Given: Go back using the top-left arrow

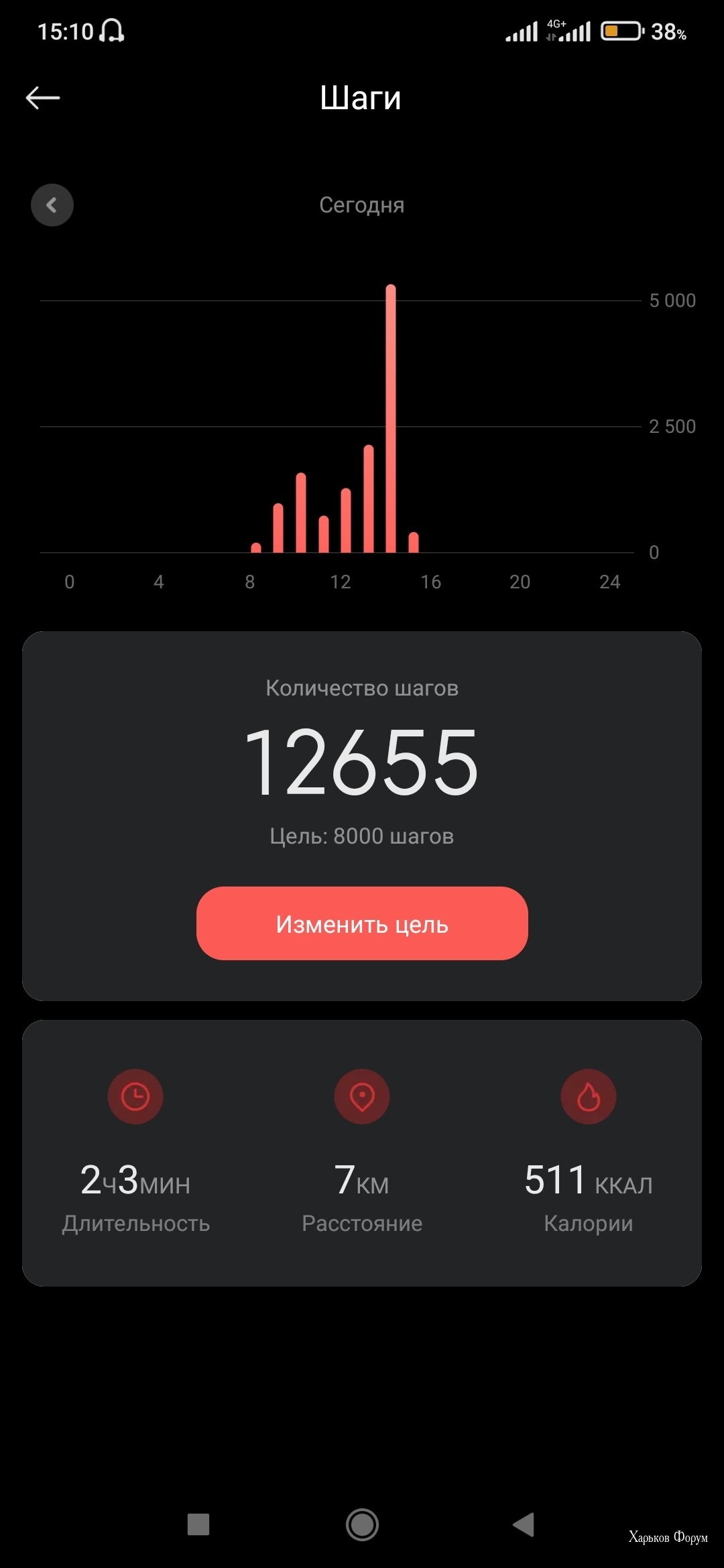Looking at the screenshot, I should click(43, 98).
